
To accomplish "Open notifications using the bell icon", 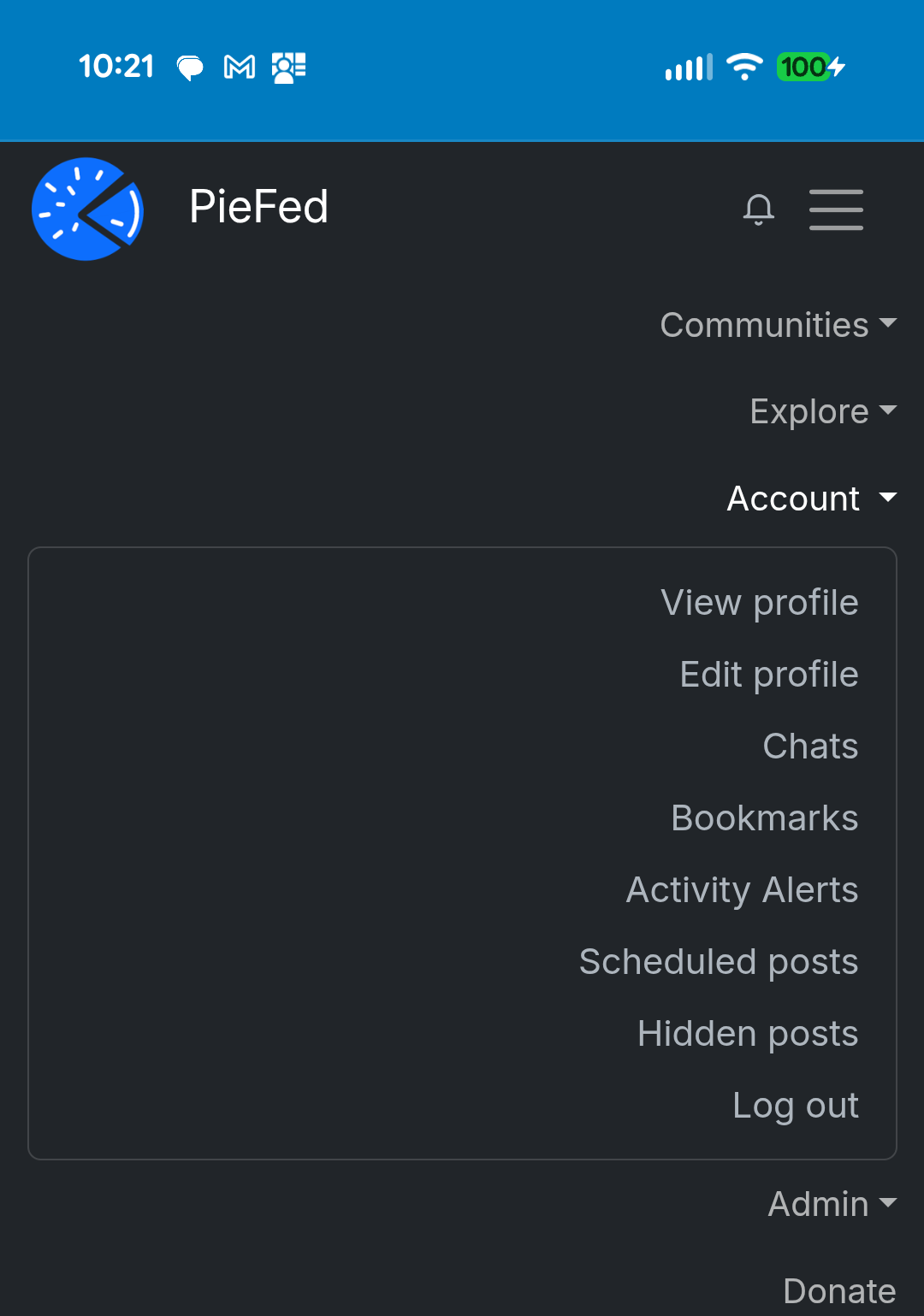I will (759, 209).
